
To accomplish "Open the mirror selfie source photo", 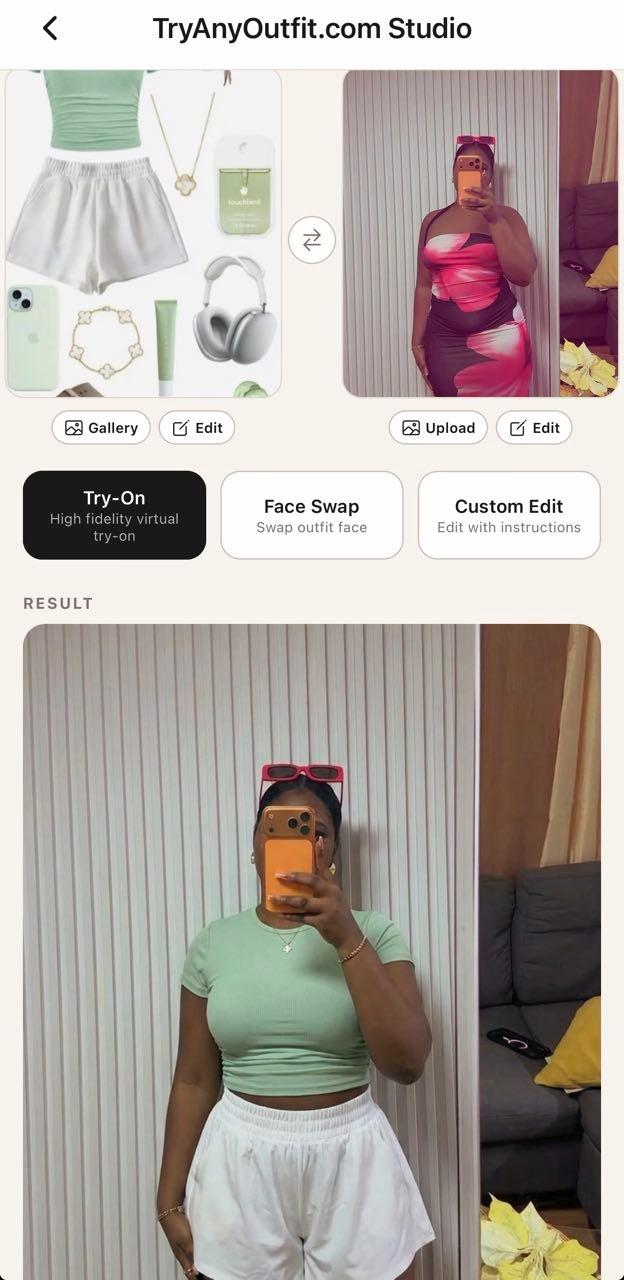I will pyautogui.click(x=480, y=234).
